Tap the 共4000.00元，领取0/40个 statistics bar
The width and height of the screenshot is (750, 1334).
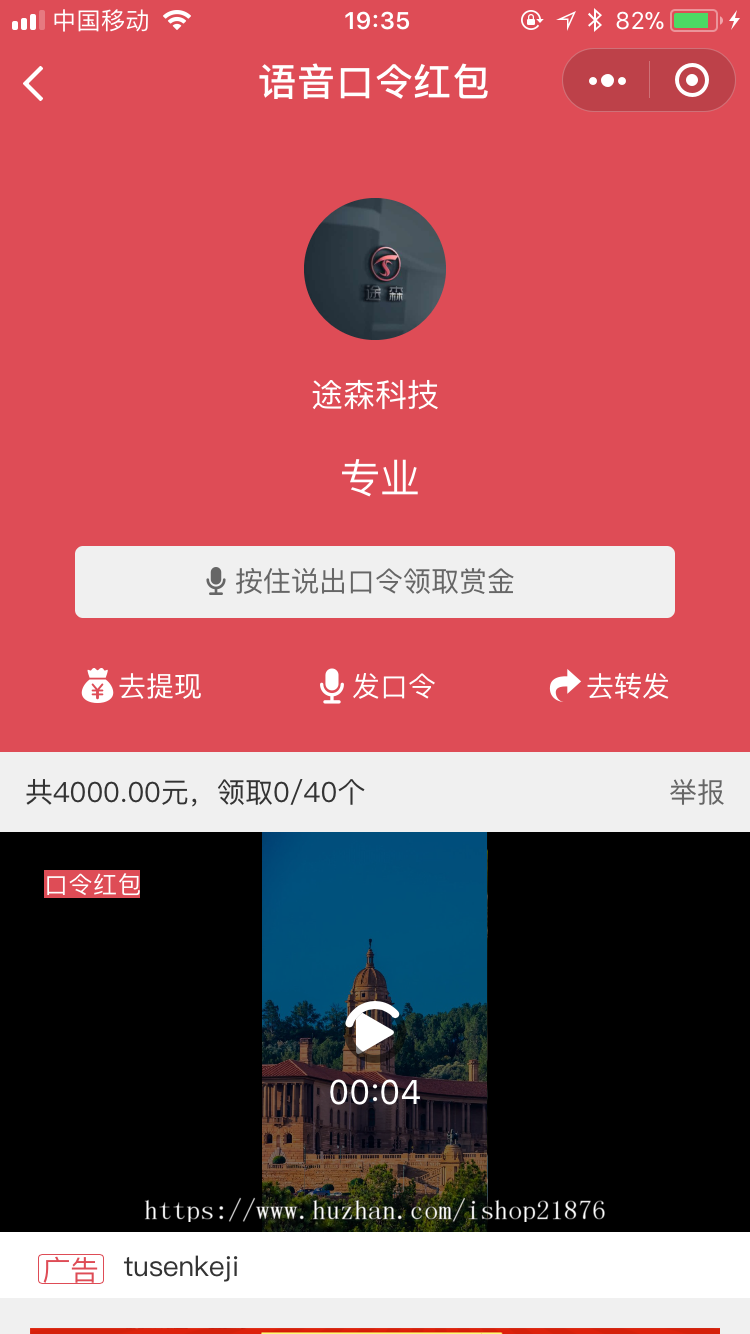click(x=194, y=791)
